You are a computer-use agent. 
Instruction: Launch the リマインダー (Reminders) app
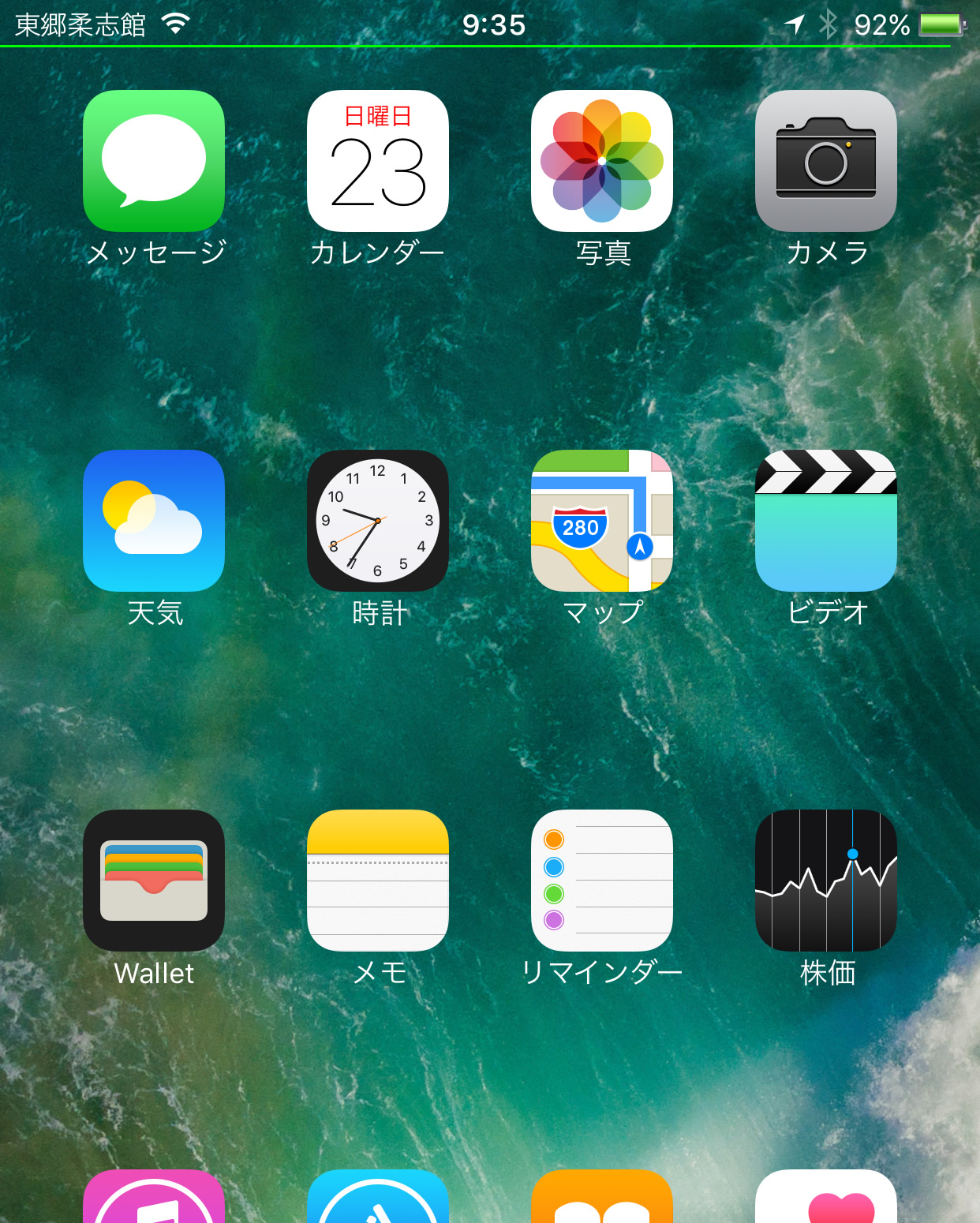tap(602, 881)
